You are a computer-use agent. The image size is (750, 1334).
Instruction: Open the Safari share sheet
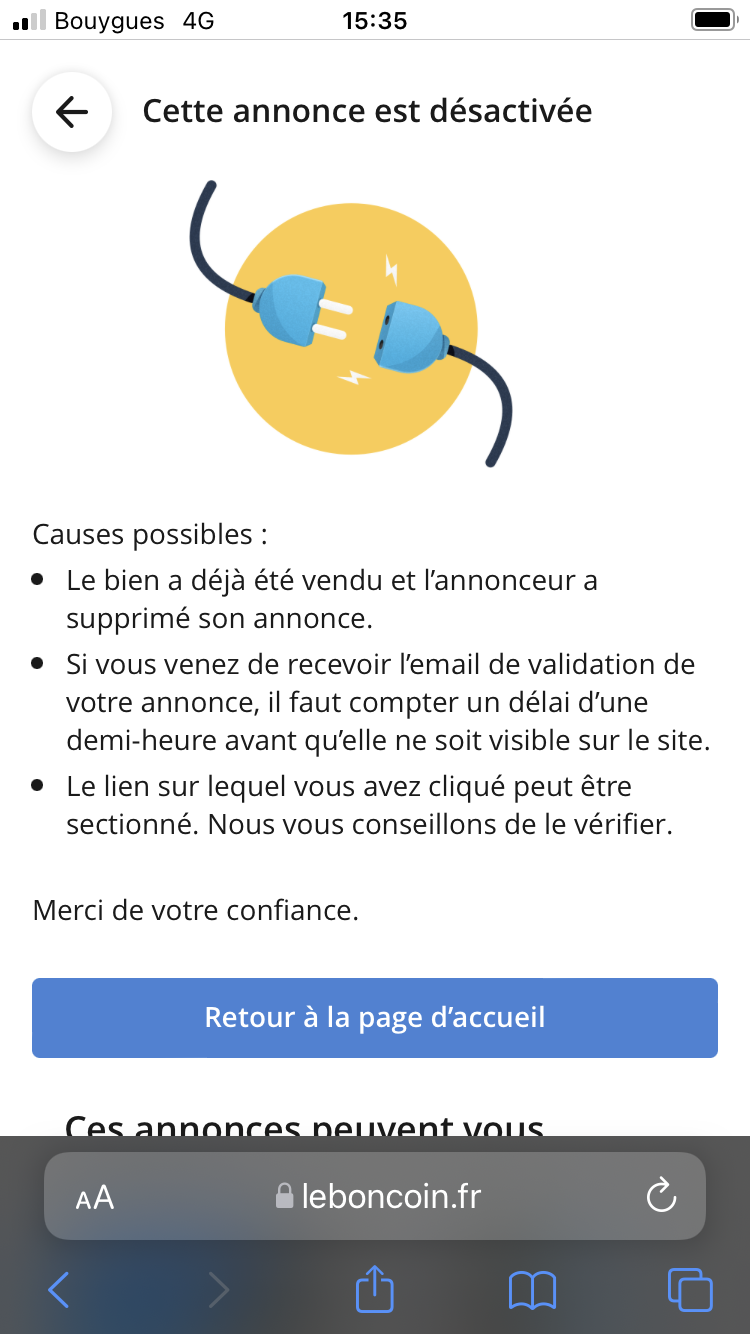(x=375, y=1288)
